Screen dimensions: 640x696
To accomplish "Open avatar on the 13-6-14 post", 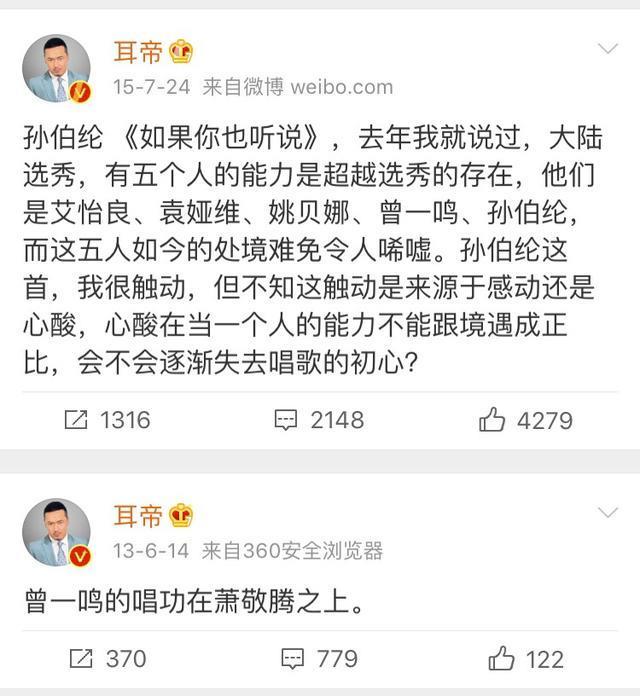I will [x=57, y=532].
